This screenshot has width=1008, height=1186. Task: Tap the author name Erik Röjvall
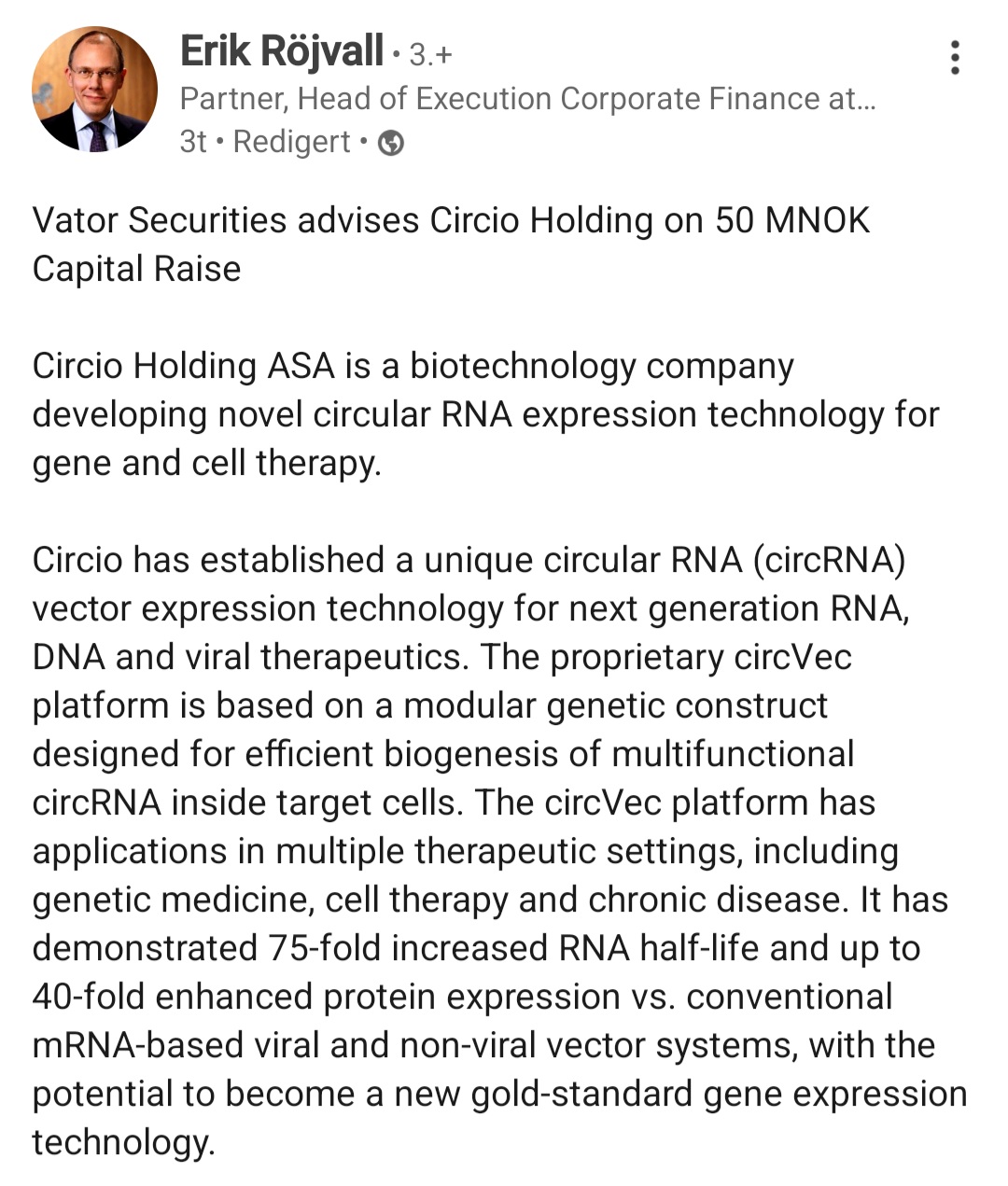pyautogui.click(x=281, y=51)
